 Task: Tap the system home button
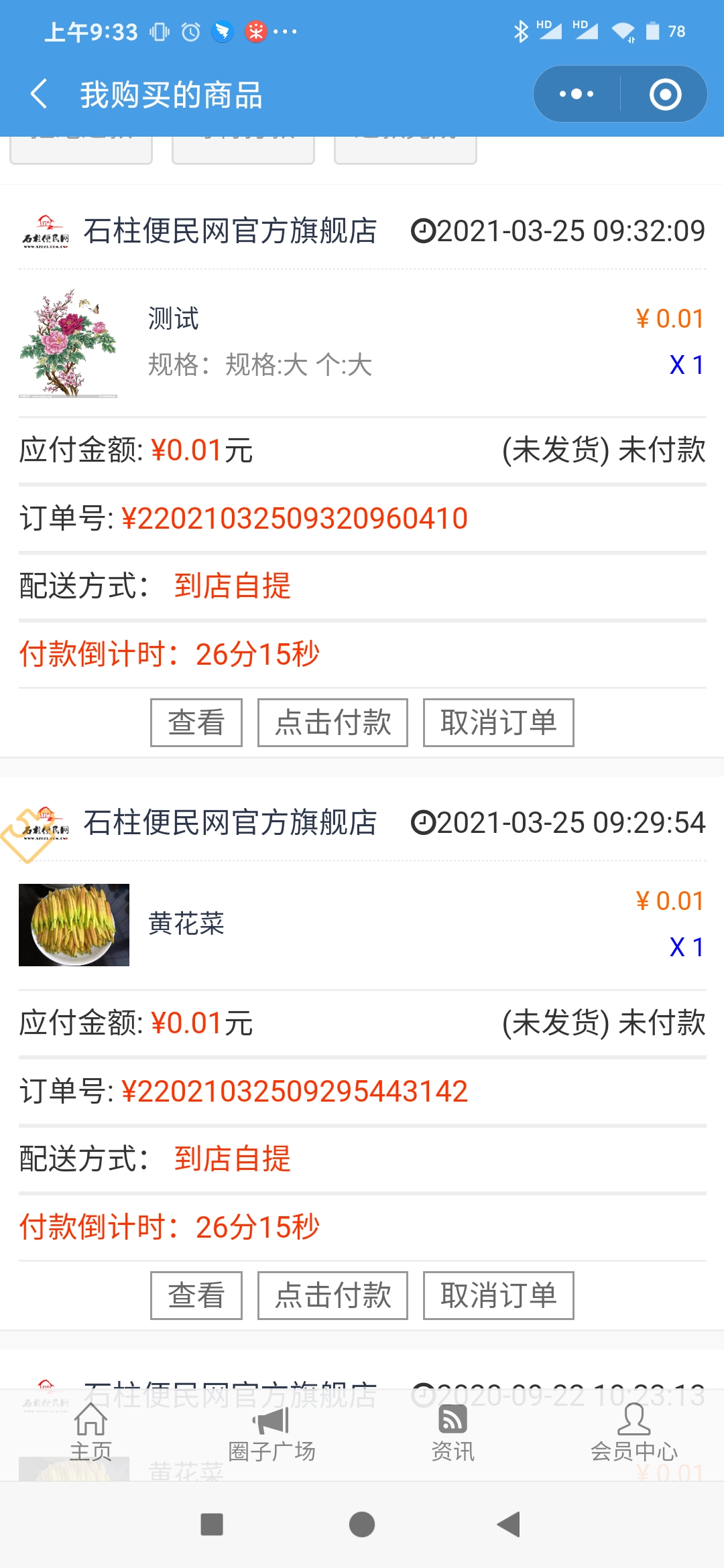click(362, 1524)
